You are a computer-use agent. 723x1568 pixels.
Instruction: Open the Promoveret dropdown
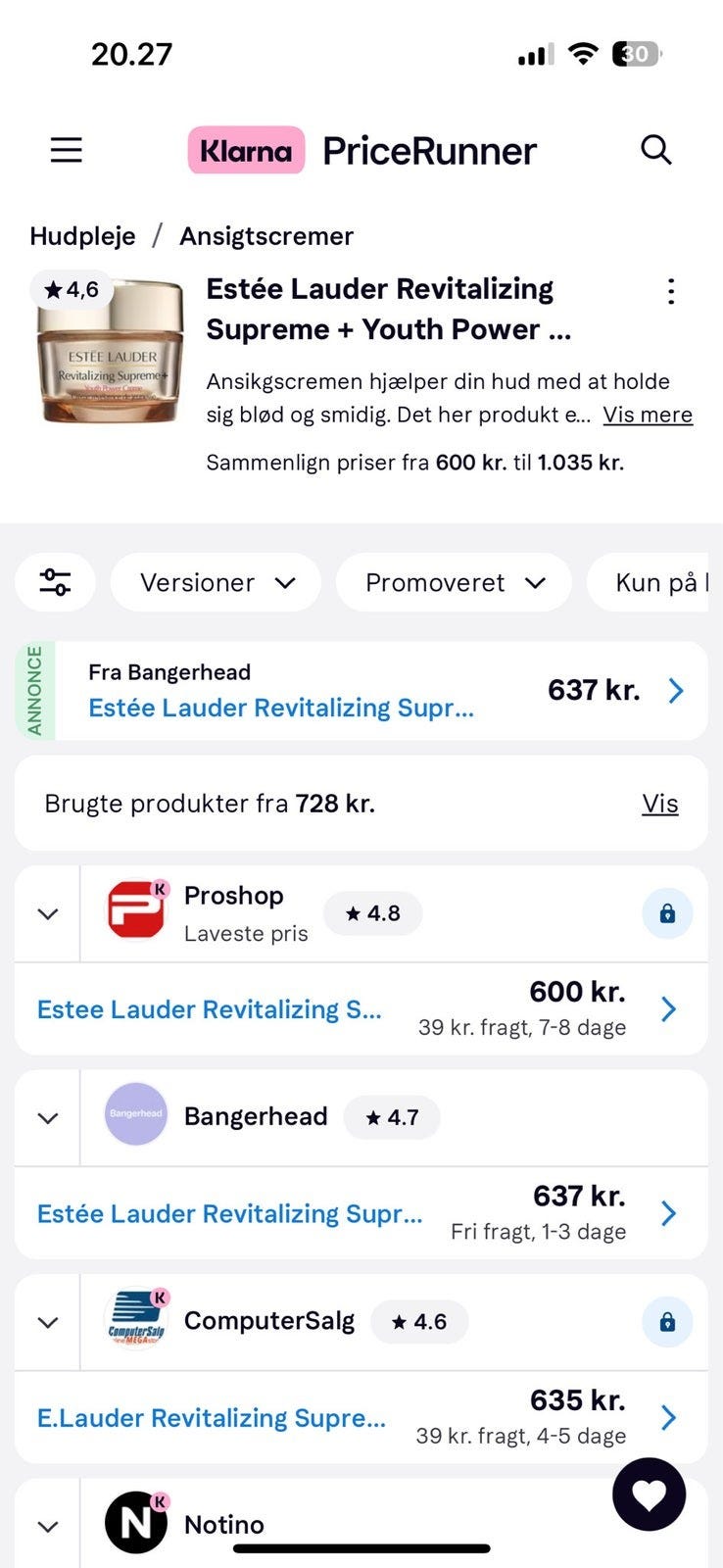(x=453, y=582)
